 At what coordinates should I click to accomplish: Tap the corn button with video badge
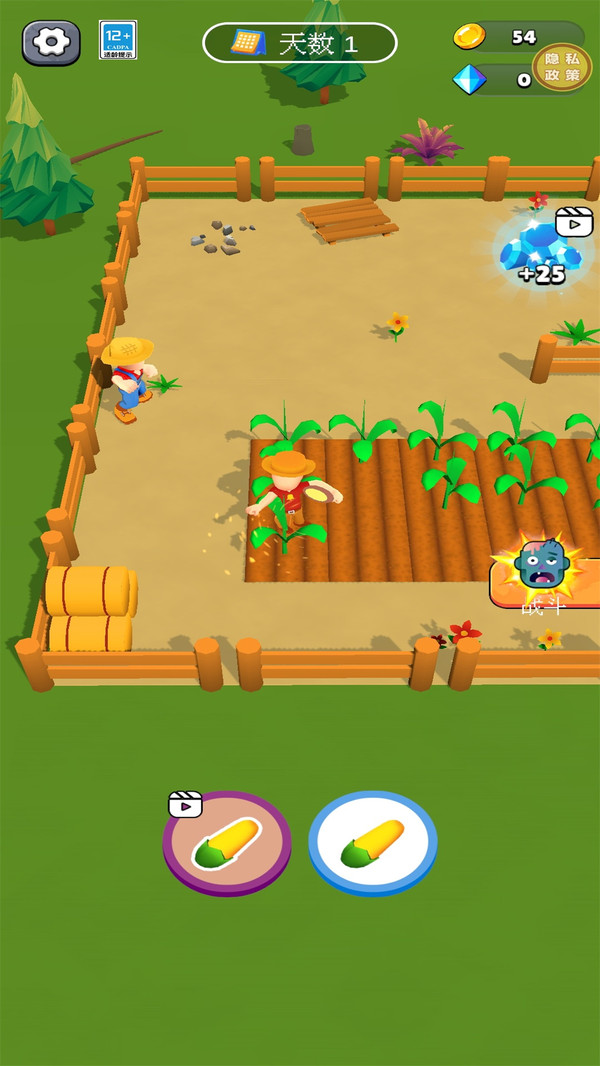point(227,843)
